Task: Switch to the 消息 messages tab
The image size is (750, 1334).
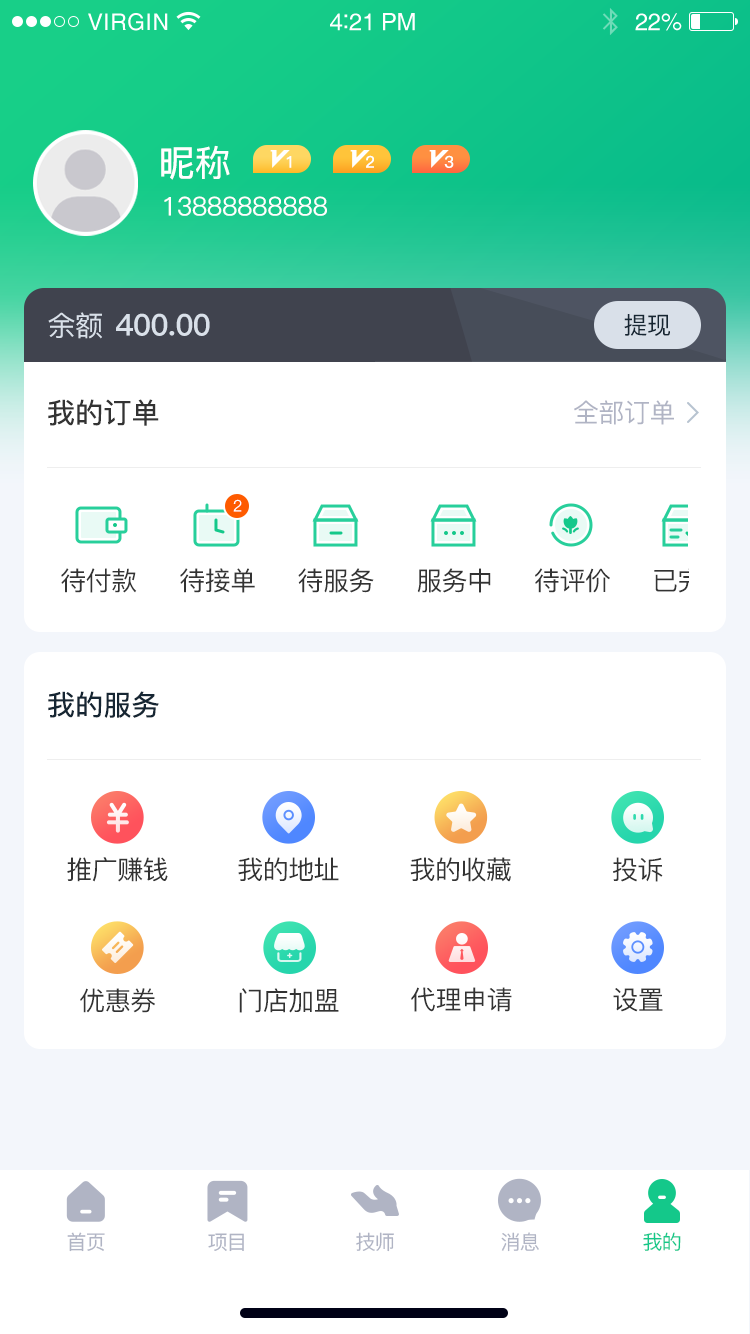Action: coord(519,1215)
